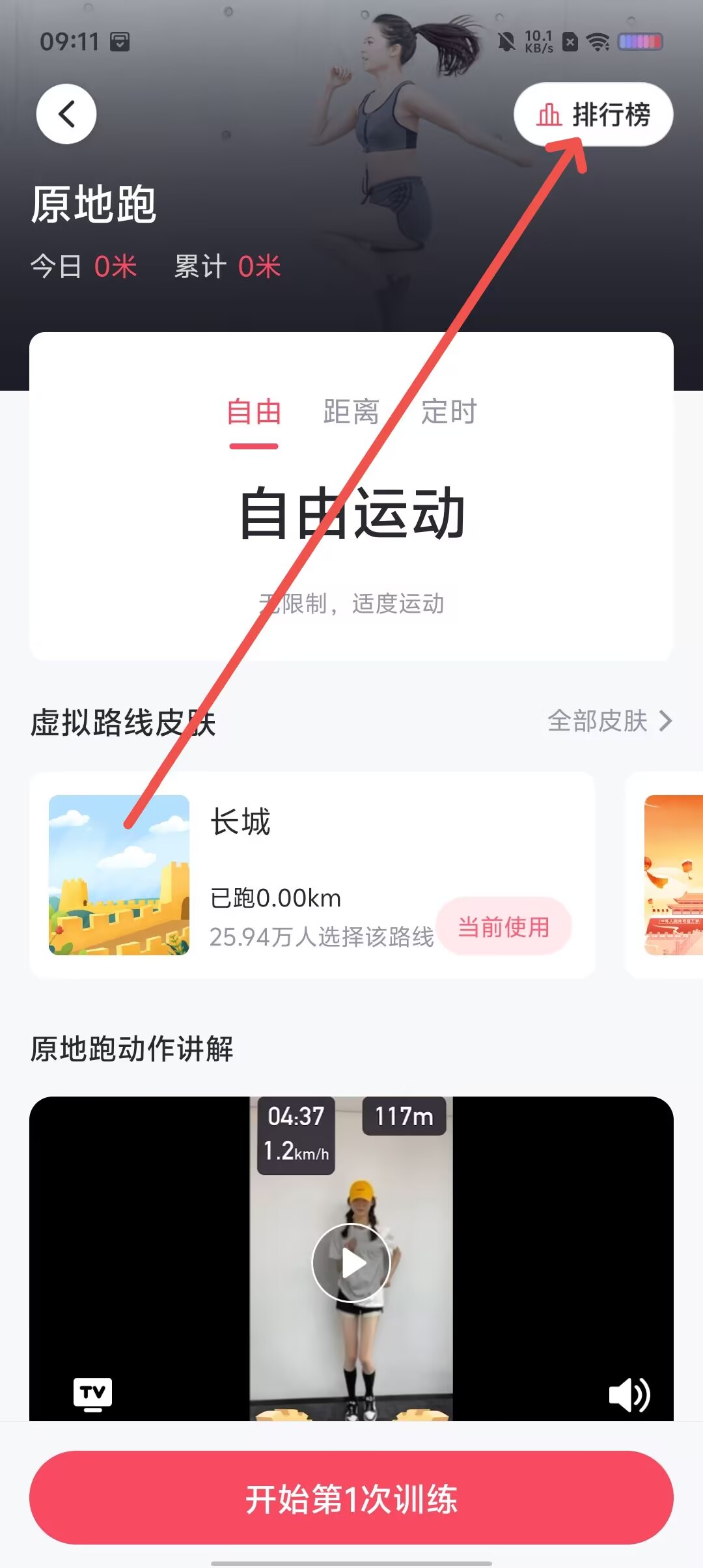703x1568 pixels.
Task: Cast the video to TV
Action: click(x=92, y=1394)
